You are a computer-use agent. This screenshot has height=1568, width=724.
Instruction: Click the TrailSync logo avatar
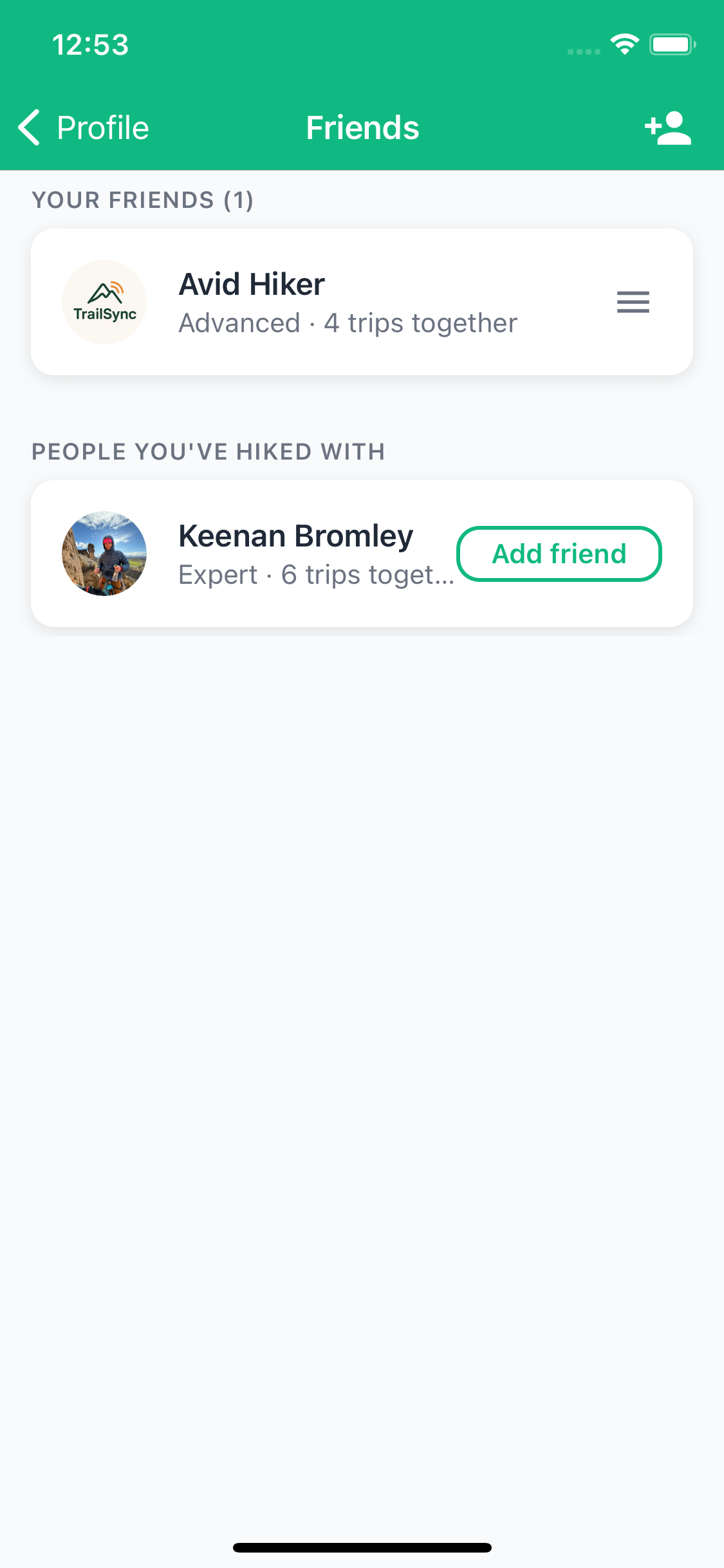coord(104,301)
